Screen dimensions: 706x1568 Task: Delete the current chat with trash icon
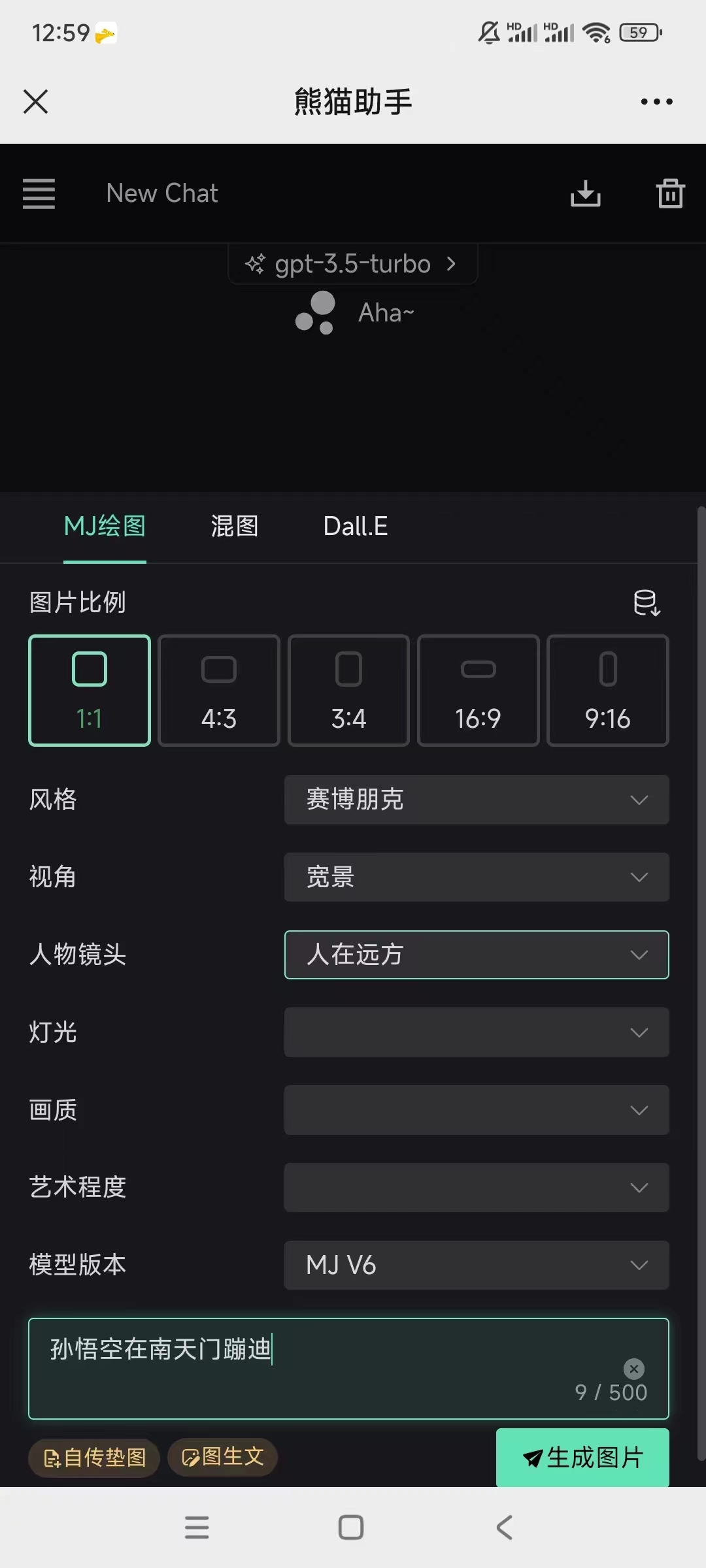[x=670, y=194]
